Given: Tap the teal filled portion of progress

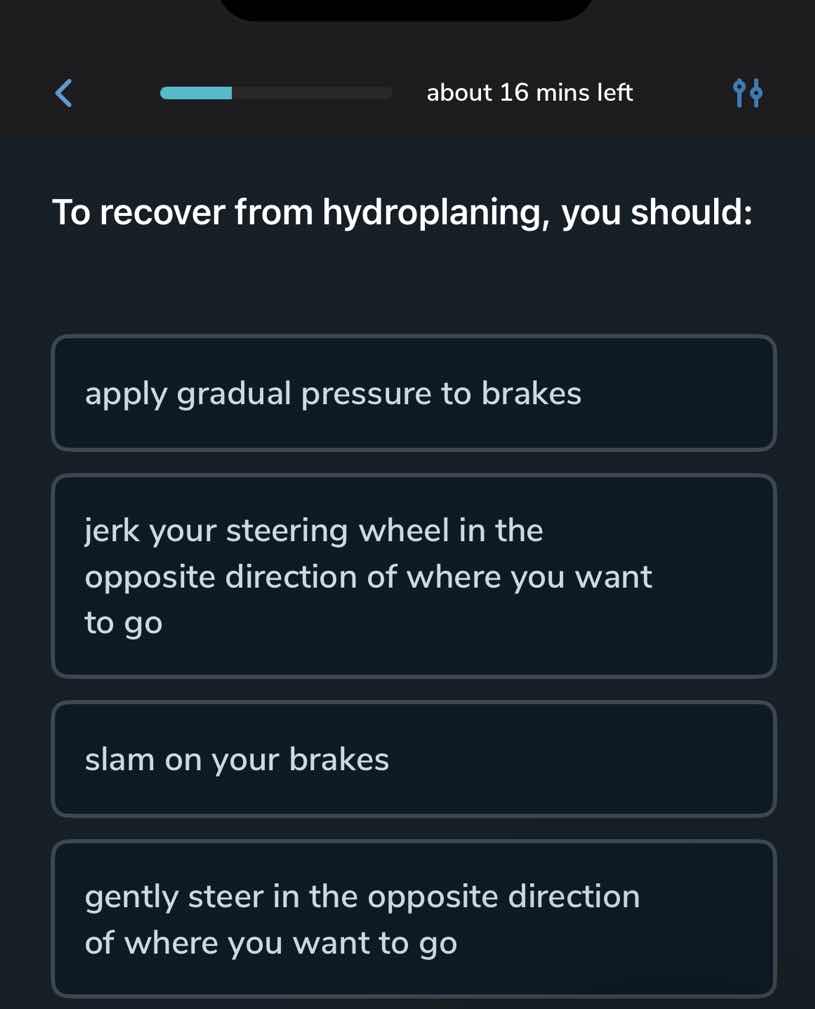Looking at the screenshot, I should (195, 92).
